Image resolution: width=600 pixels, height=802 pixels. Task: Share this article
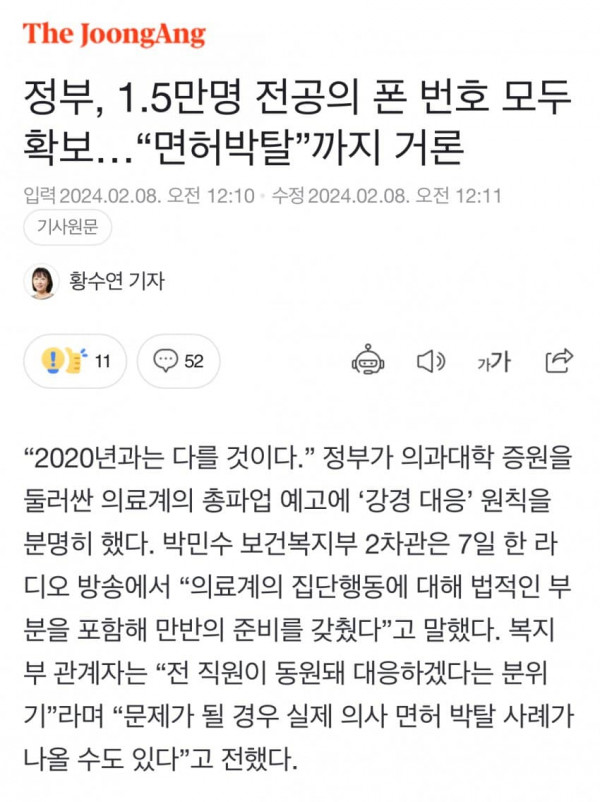tap(559, 360)
